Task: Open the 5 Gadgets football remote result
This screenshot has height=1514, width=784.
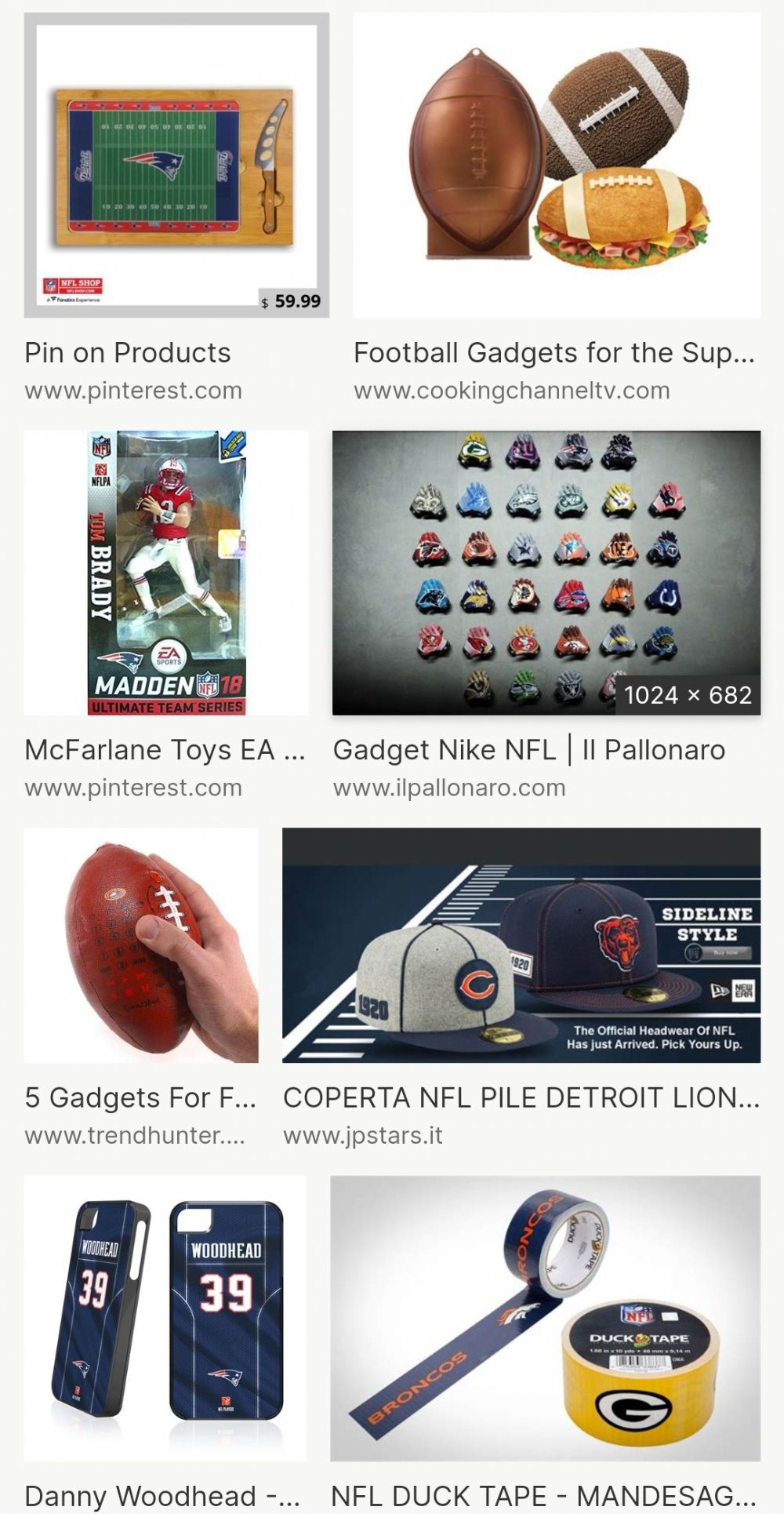Action: [141, 945]
